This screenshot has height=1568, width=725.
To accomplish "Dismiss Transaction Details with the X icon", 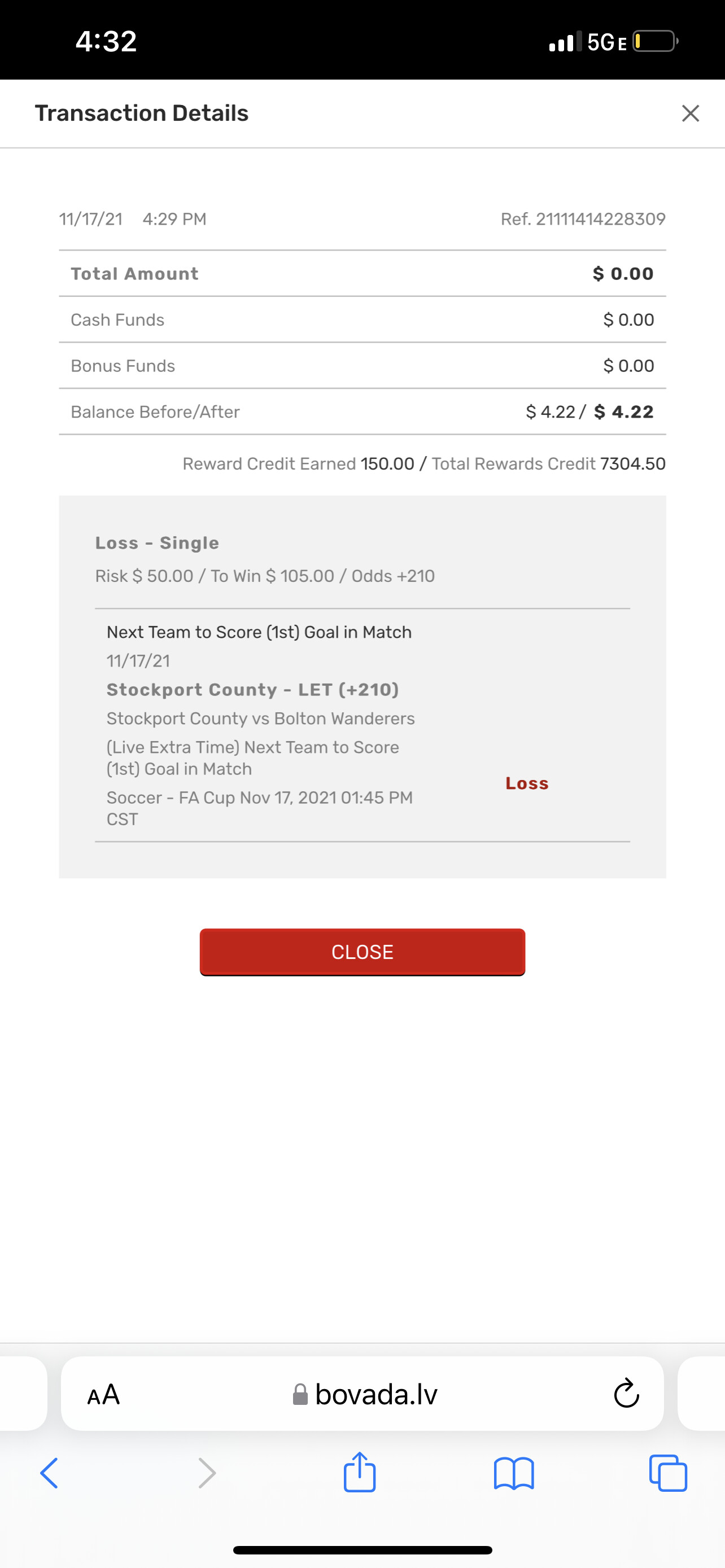I will [x=689, y=113].
